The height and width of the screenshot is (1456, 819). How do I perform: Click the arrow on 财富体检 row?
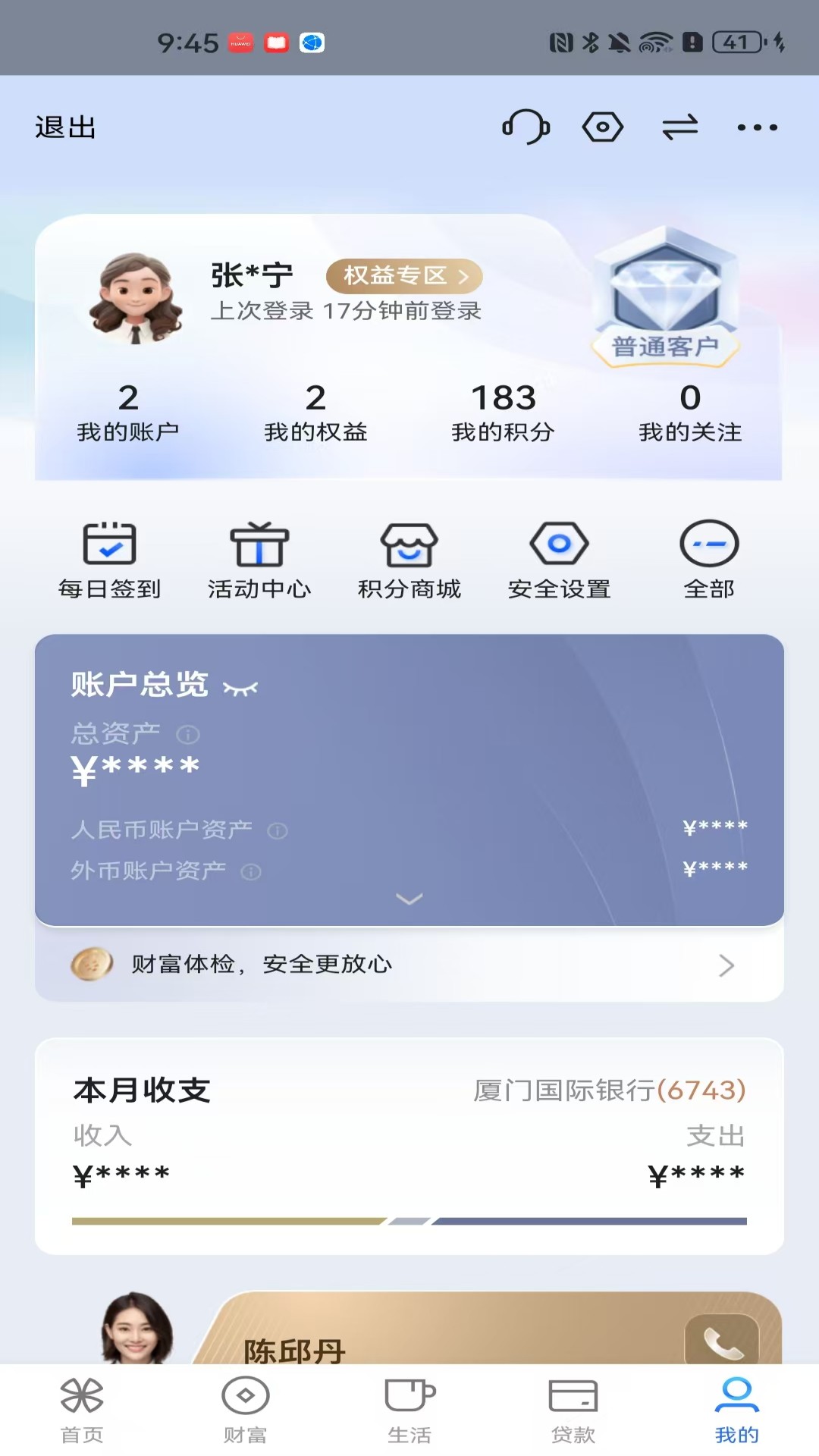[726, 965]
